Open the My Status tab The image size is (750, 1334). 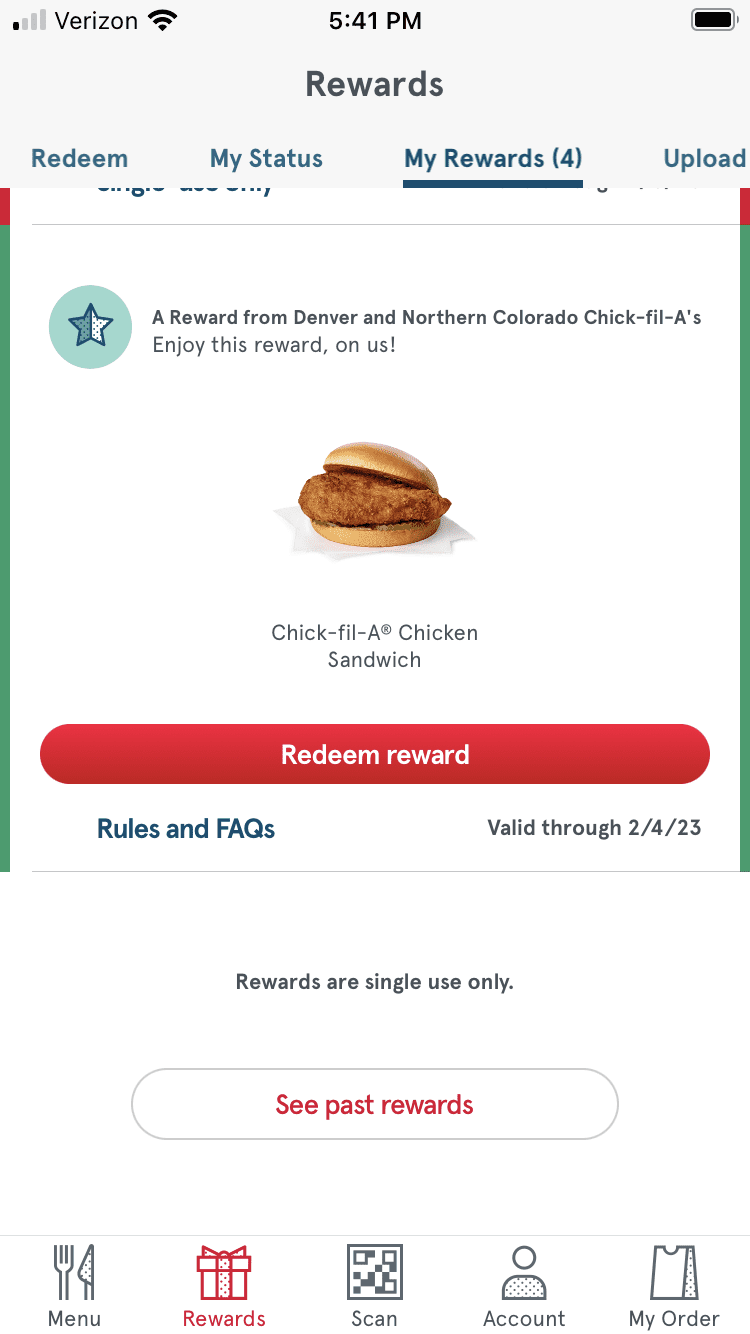point(266,158)
